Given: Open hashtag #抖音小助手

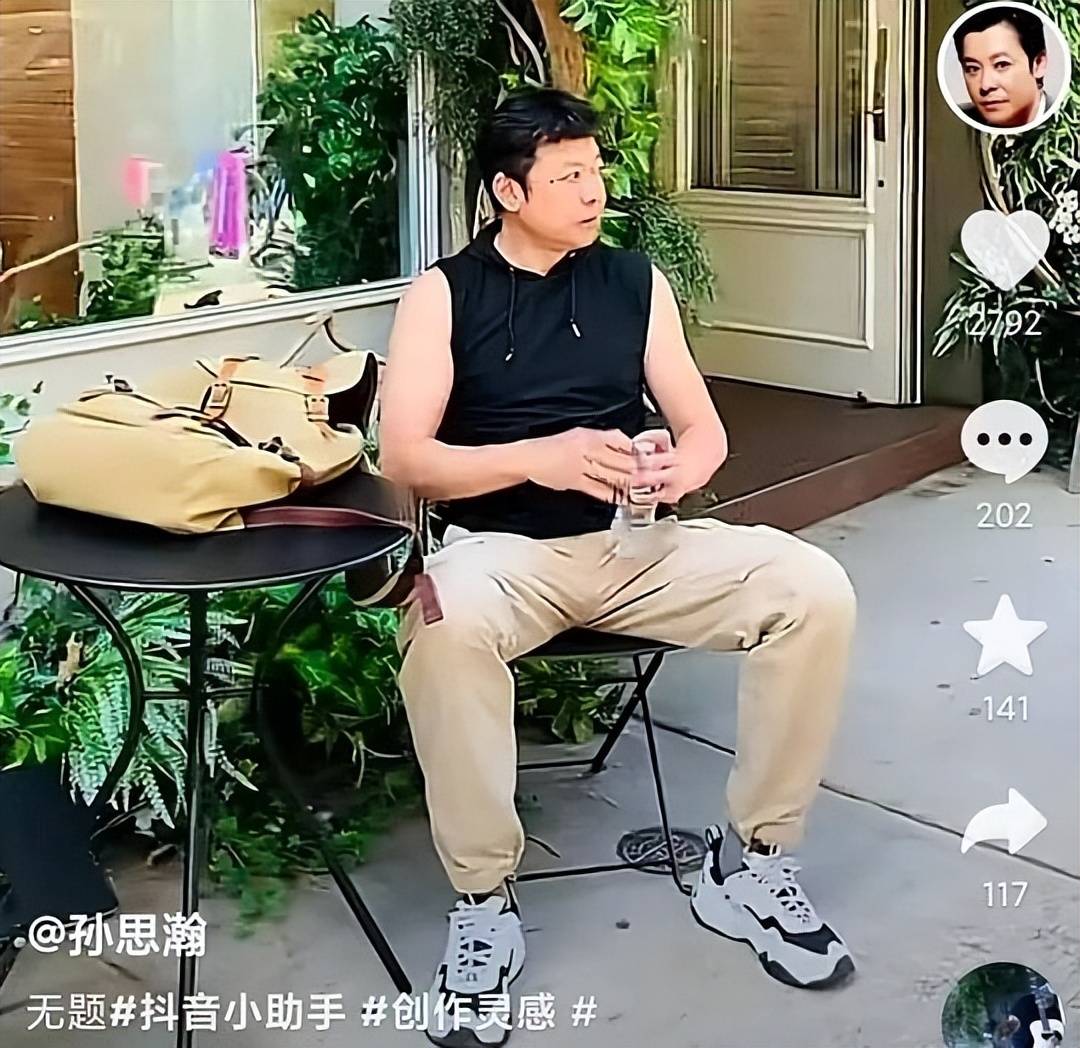Looking at the screenshot, I should [228, 1012].
